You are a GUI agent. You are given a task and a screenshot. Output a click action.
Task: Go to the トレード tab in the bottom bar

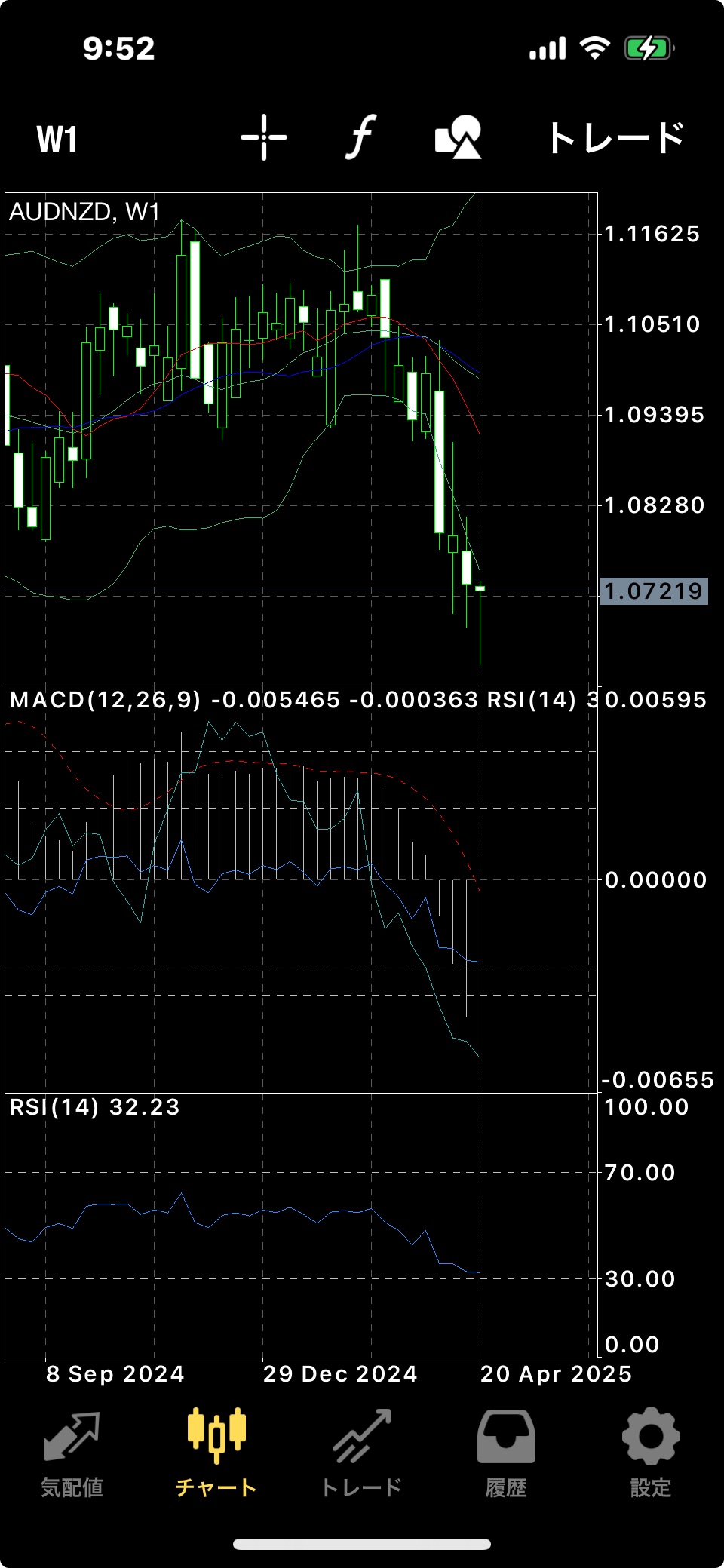pos(361,1453)
